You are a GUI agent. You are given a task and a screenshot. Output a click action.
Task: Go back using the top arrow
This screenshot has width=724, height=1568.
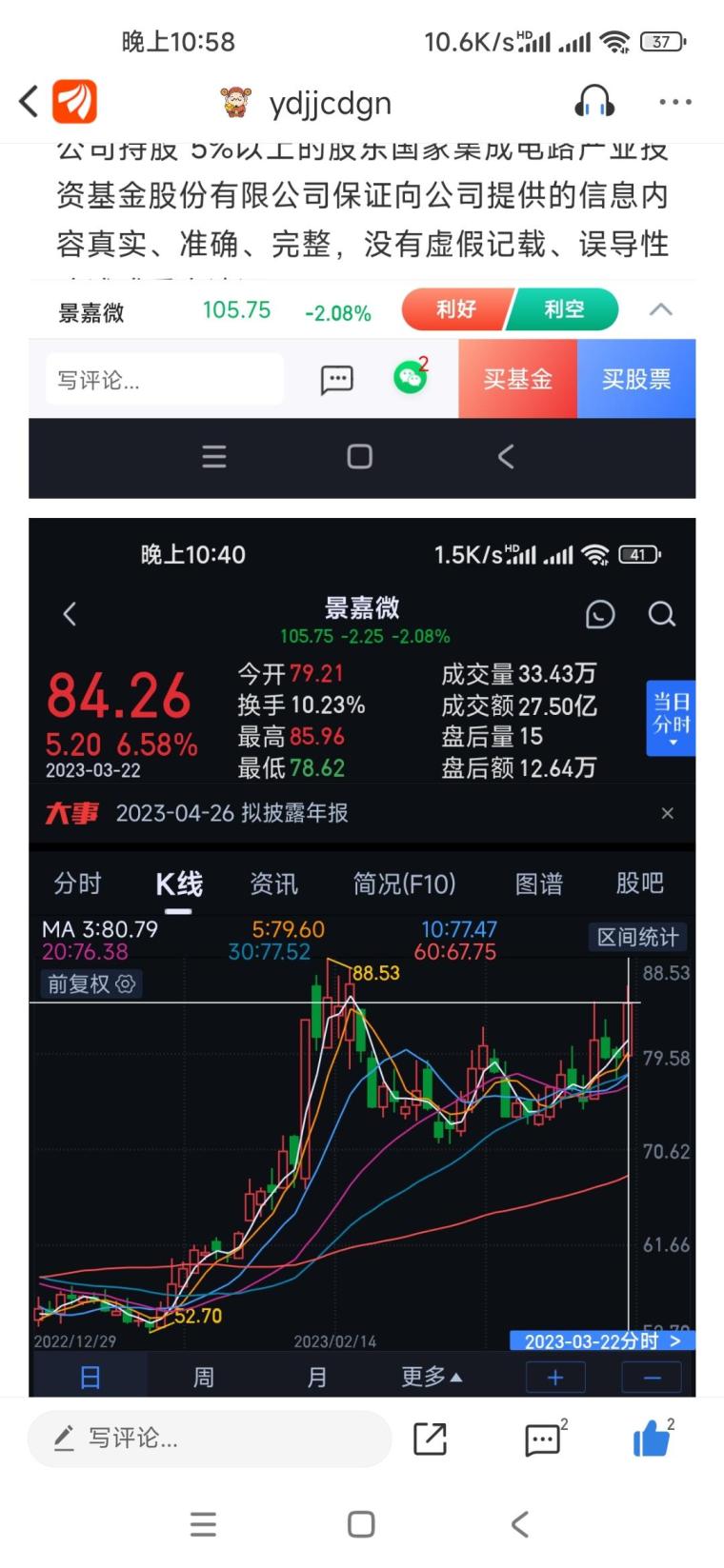[x=29, y=101]
